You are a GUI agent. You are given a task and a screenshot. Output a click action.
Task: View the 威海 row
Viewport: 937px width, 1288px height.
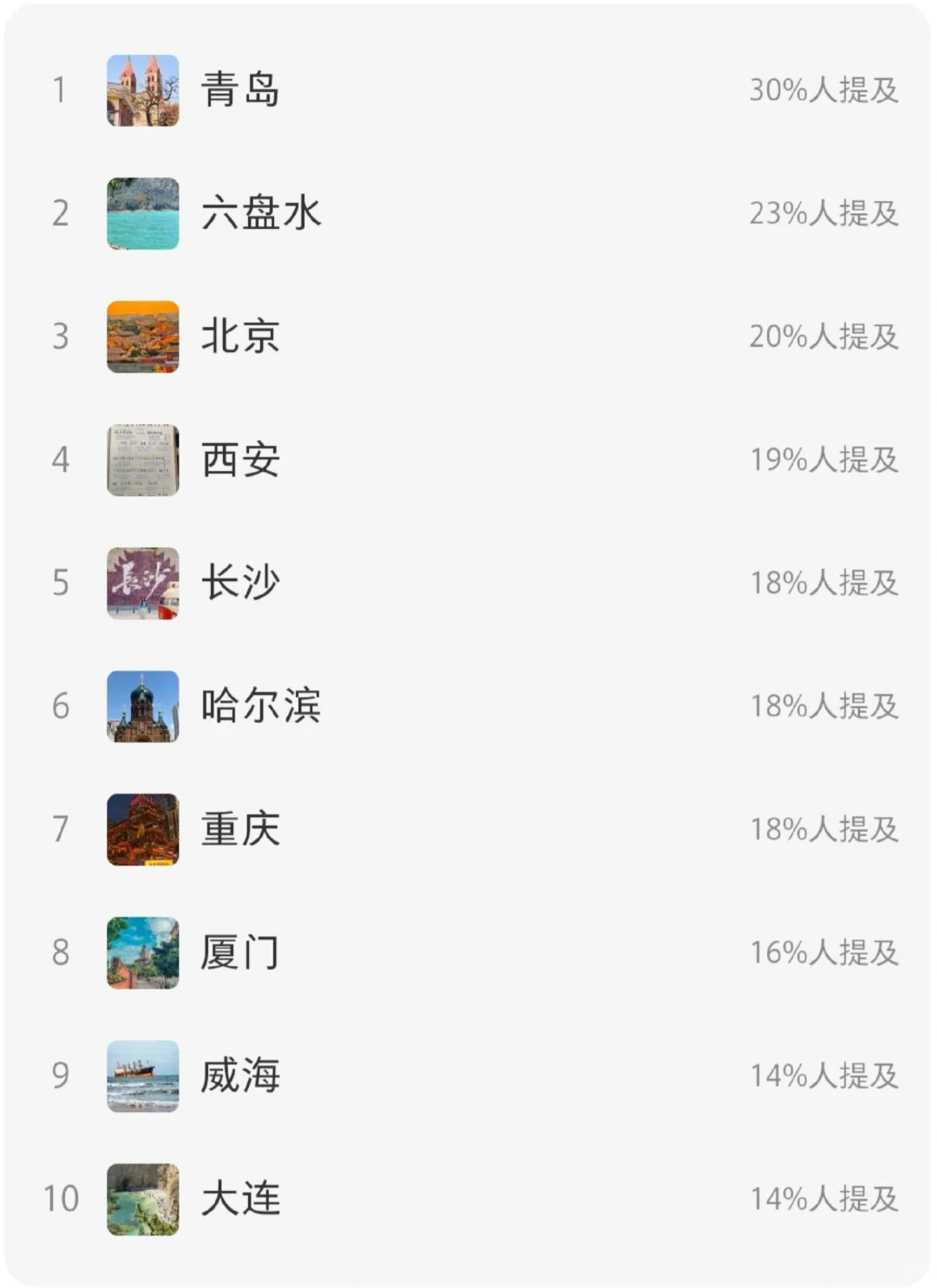coord(468,1076)
